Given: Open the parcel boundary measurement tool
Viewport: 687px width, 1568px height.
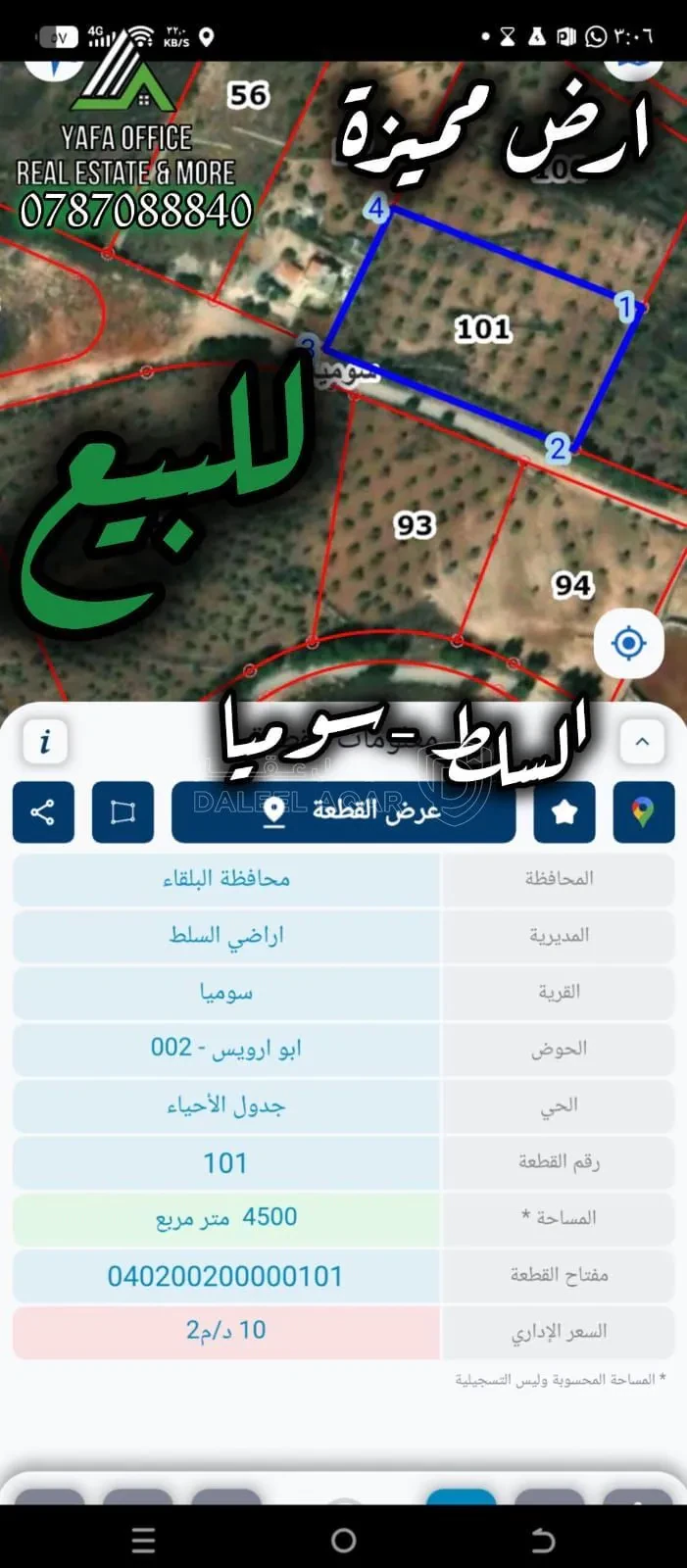Looking at the screenshot, I should (123, 811).
